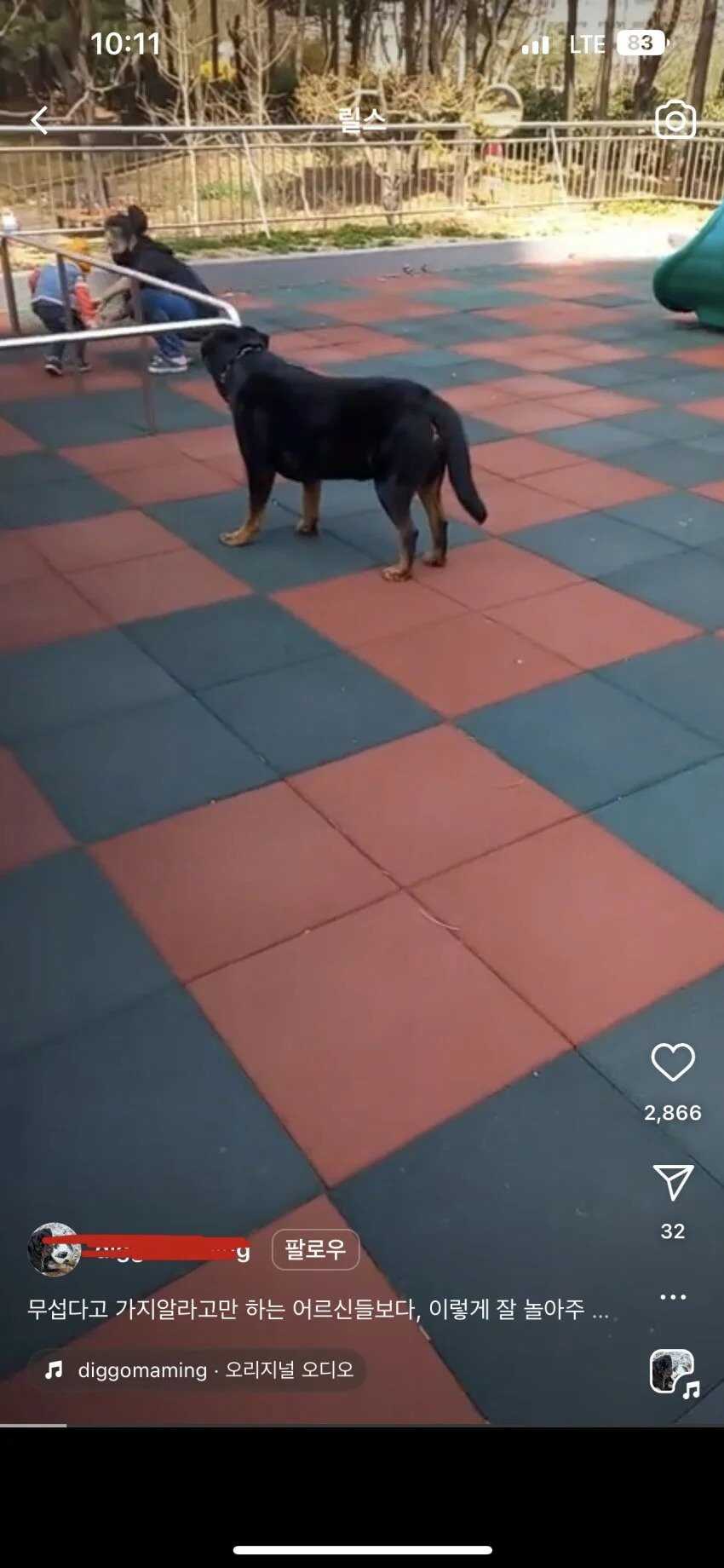
Task: Open the camera icon to create a reel
Action: click(x=675, y=120)
